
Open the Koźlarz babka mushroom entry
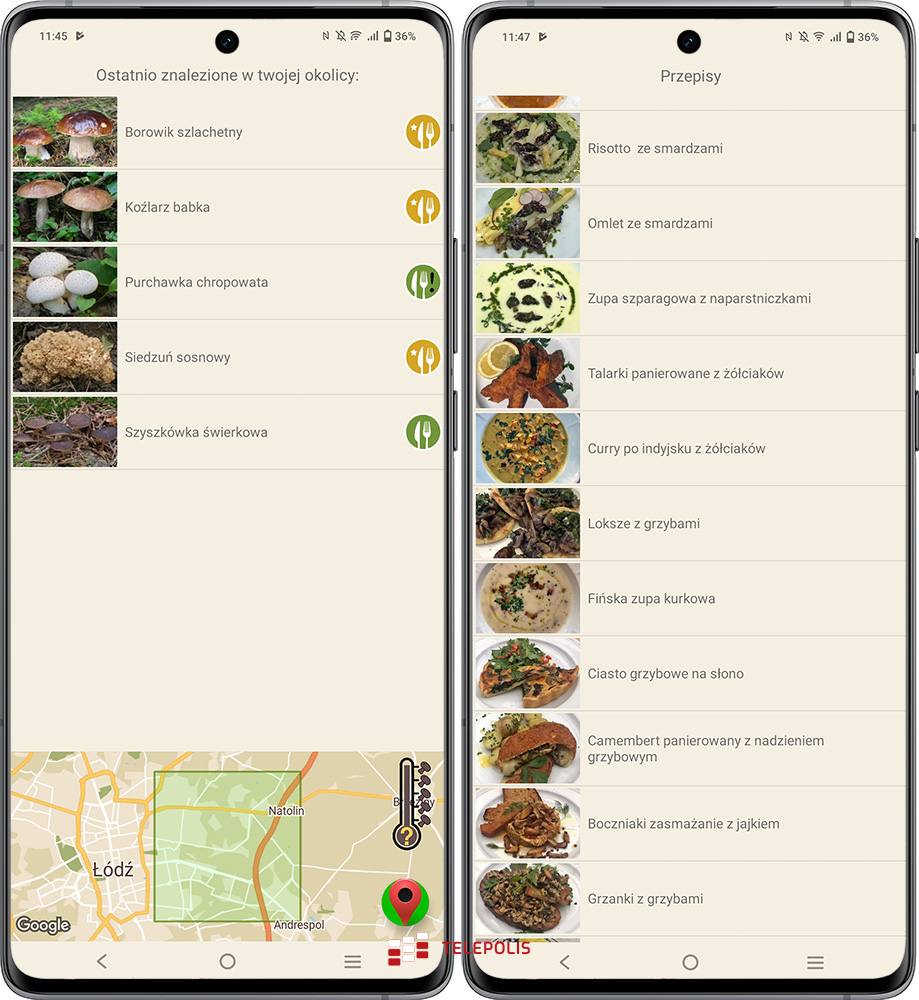click(x=168, y=207)
